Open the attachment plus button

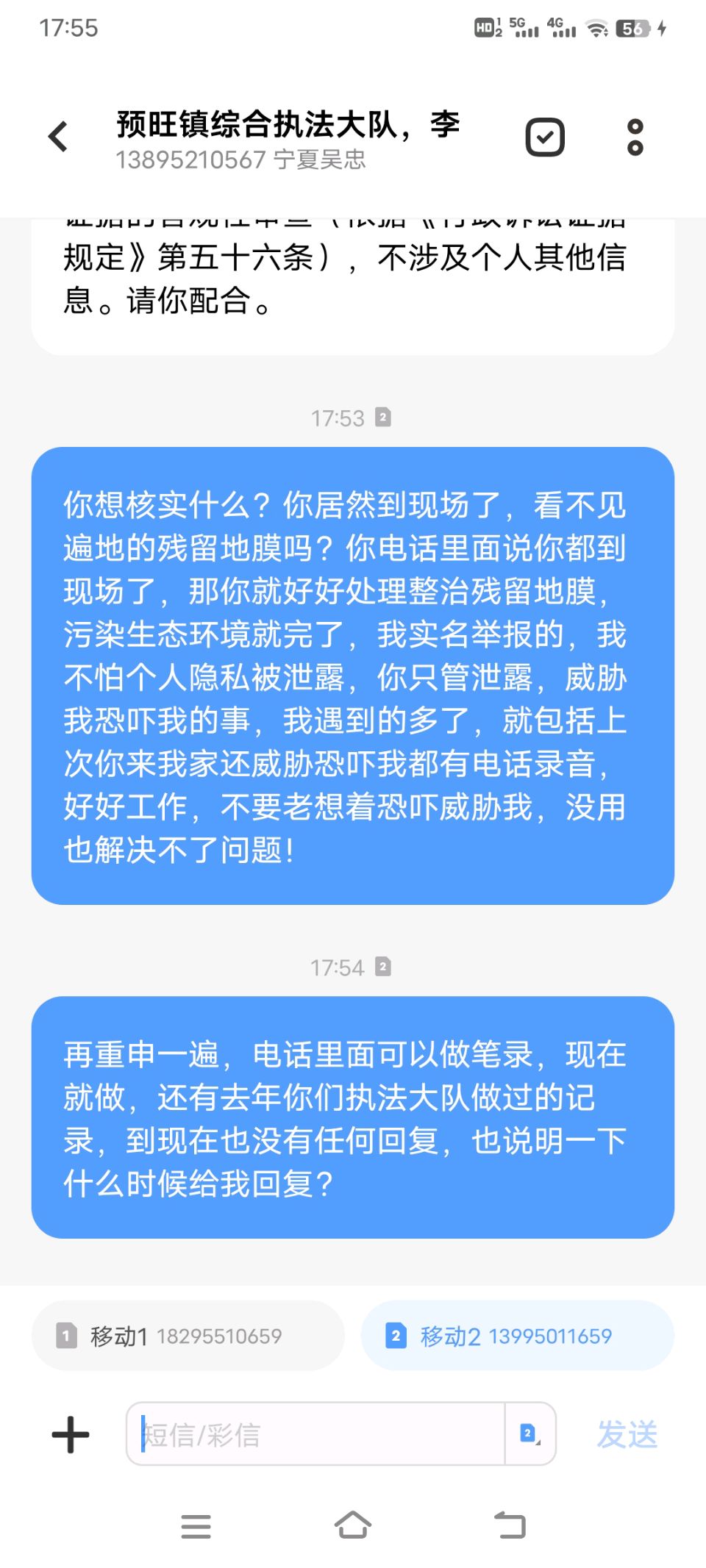[71, 1434]
